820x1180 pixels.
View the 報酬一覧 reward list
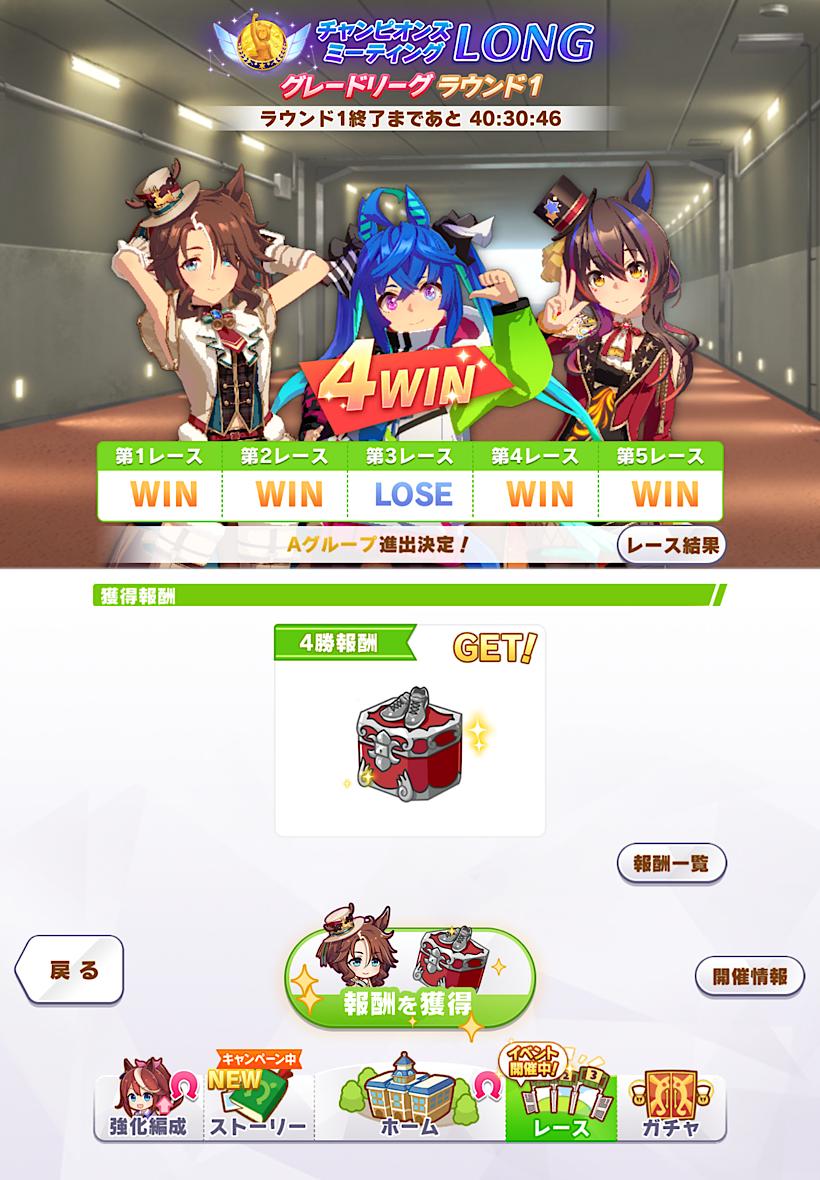[x=670, y=863]
